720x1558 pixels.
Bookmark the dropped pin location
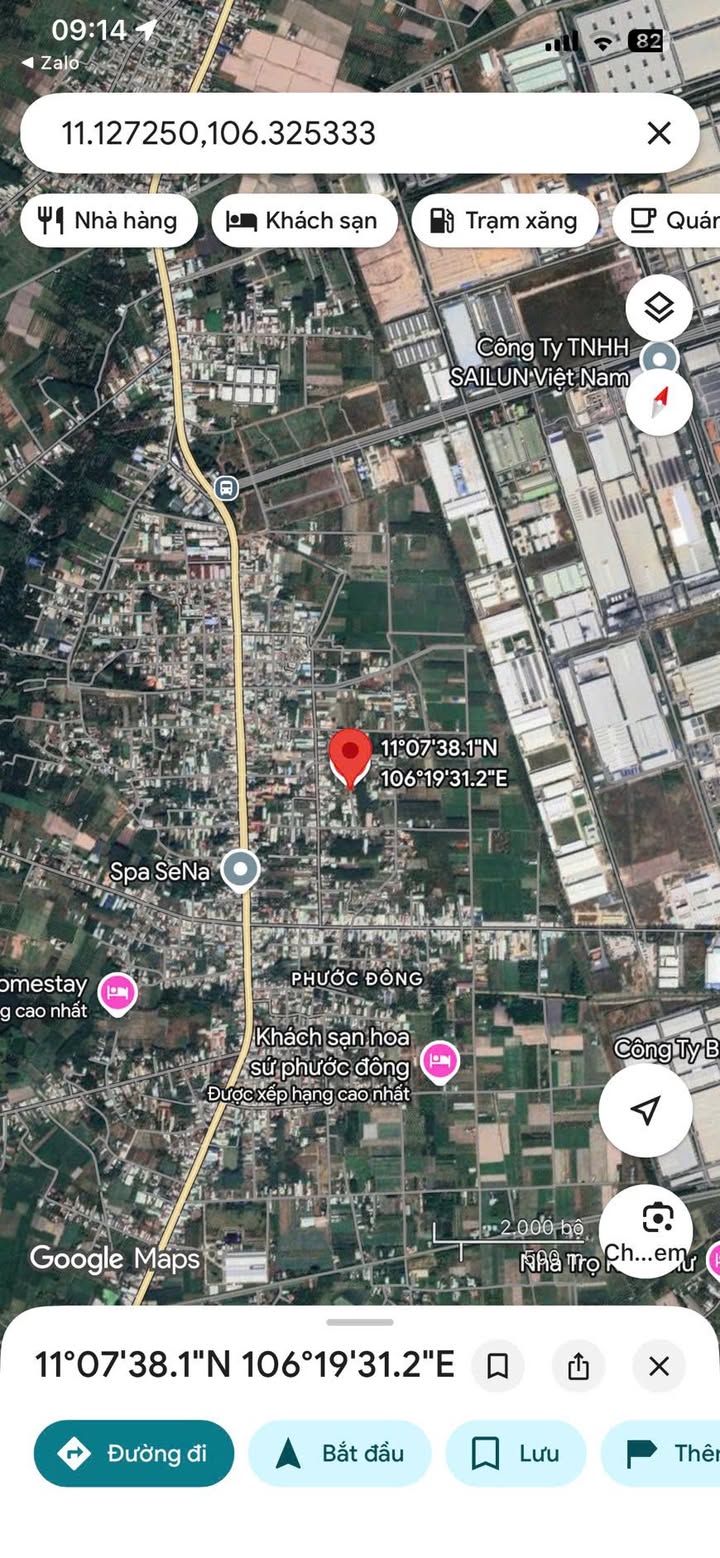point(497,1366)
